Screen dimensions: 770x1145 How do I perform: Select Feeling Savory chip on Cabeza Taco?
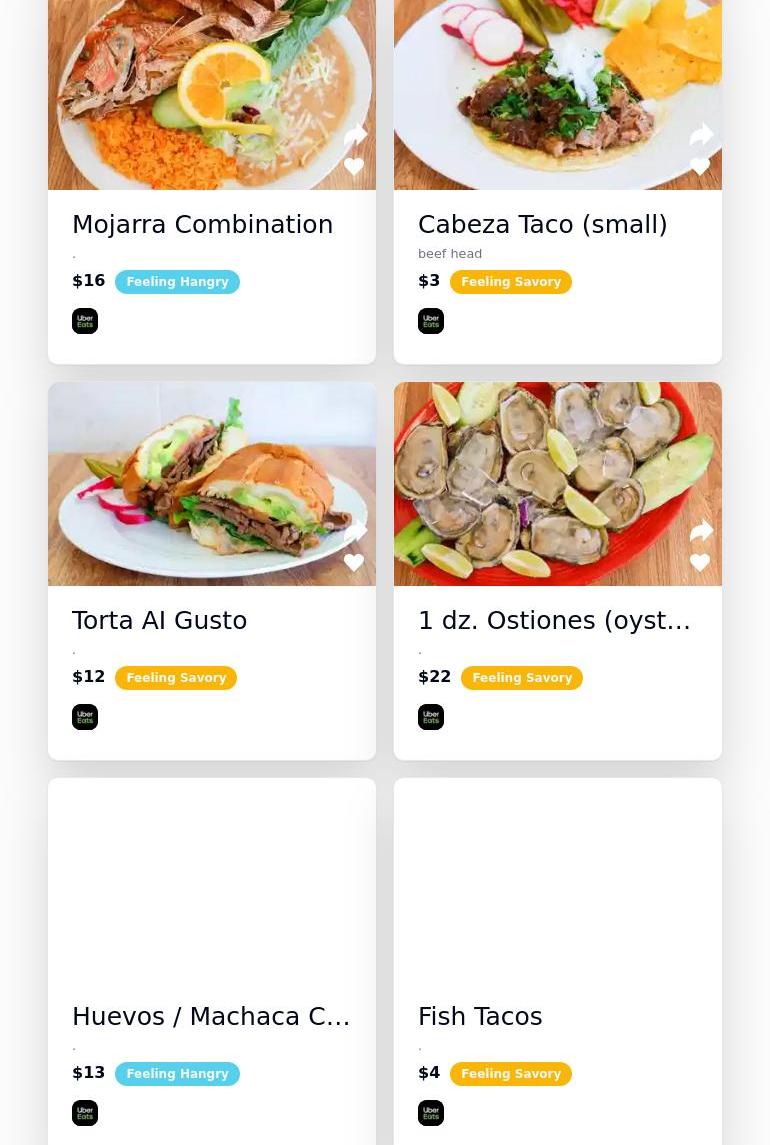(x=511, y=282)
